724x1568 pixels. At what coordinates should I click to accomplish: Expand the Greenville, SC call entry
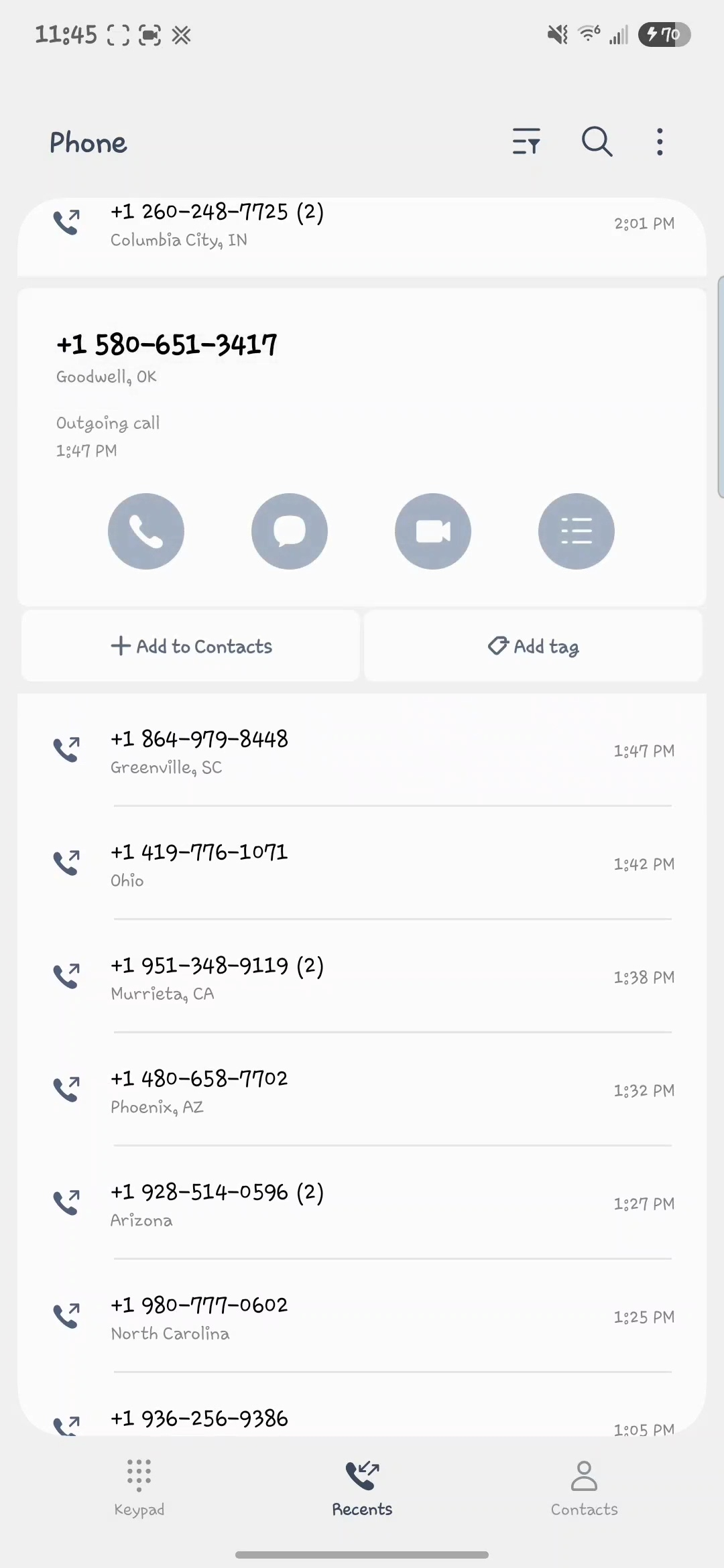click(362, 751)
